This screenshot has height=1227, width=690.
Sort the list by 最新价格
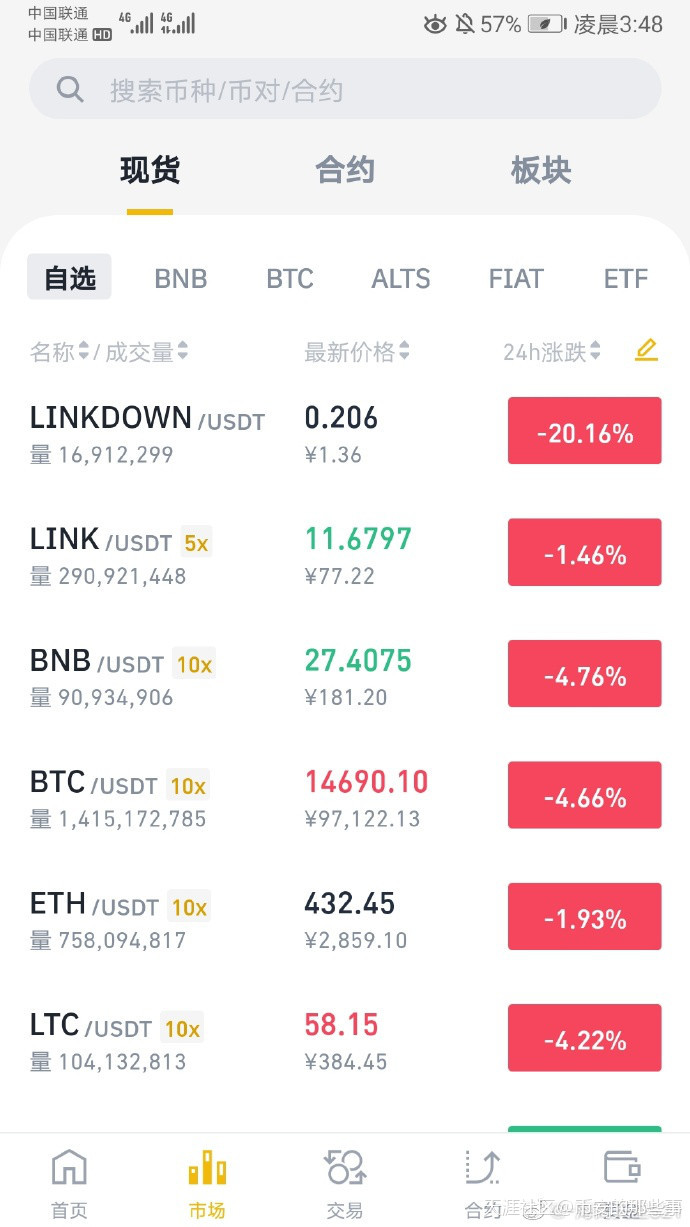pyautogui.click(x=356, y=352)
